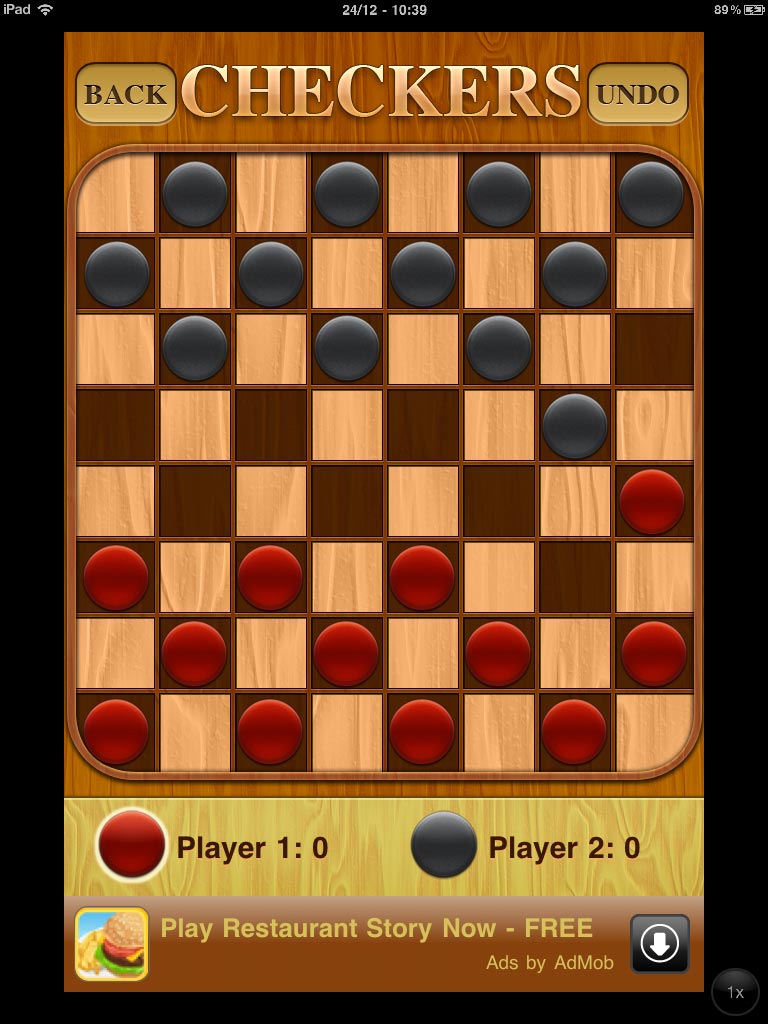Undo the last move
Image resolution: width=768 pixels, height=1024 pixels.
coord(637,94)
